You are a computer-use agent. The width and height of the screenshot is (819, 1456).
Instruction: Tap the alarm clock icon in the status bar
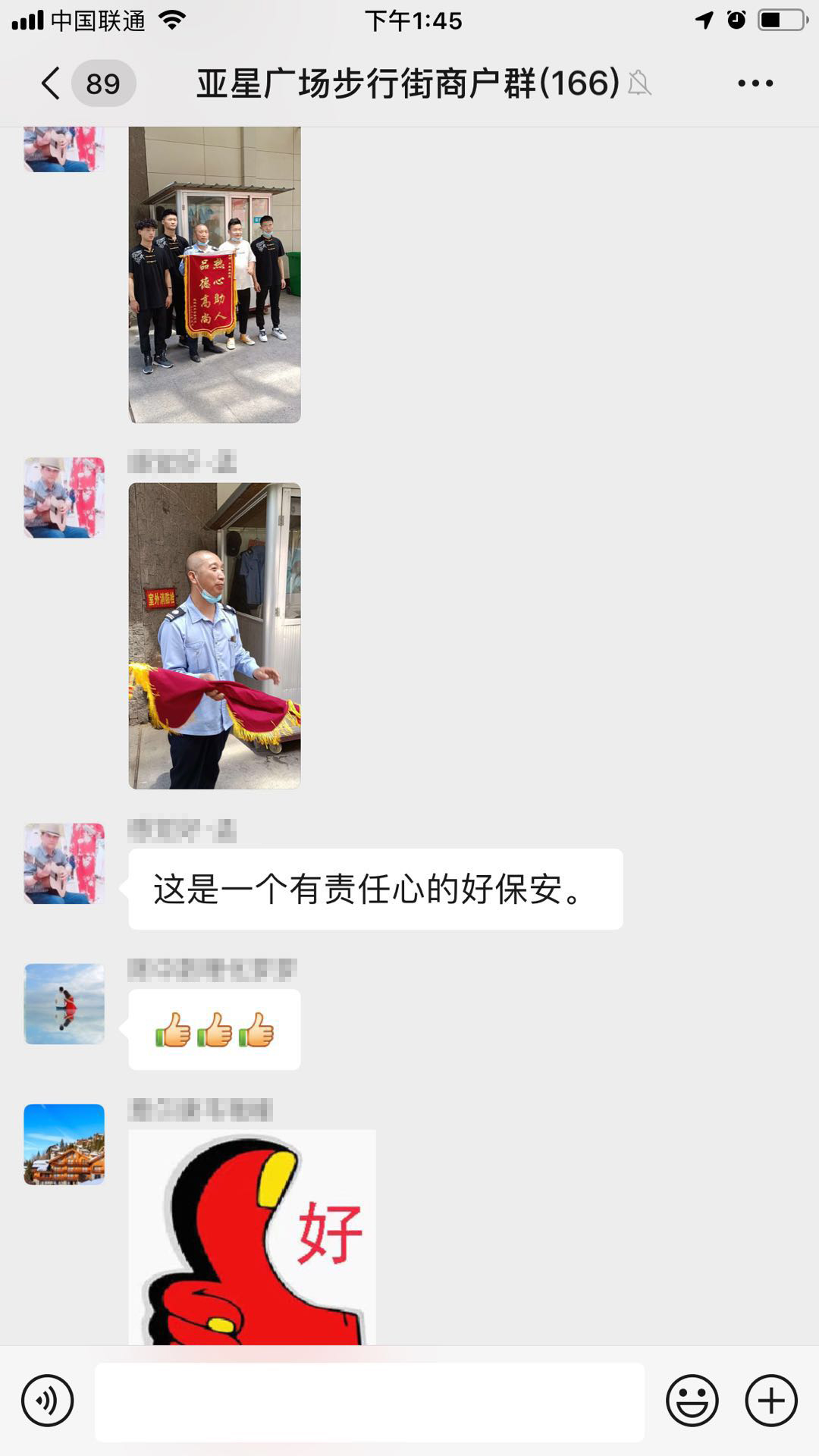click(x=734, y=20)
